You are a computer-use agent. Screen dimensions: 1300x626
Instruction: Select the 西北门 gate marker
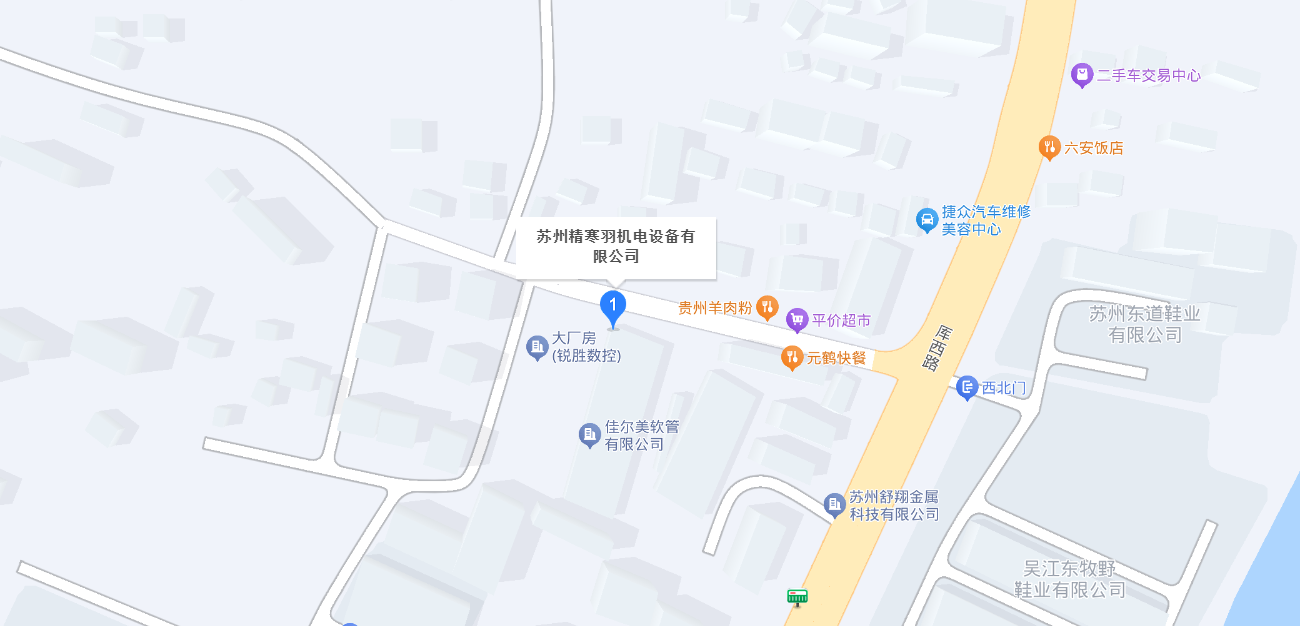(966, 388)
